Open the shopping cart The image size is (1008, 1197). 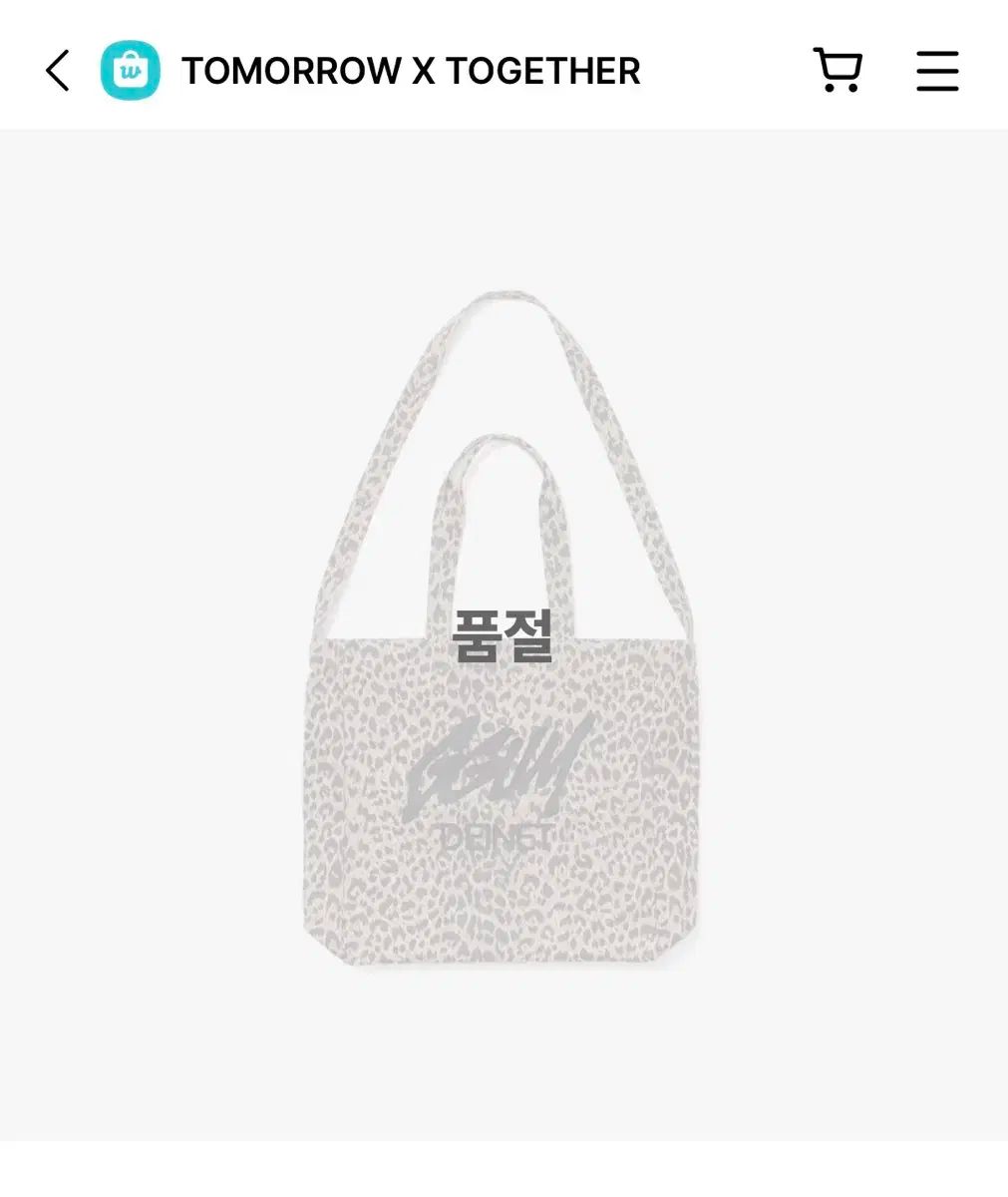[x=838, y=71]
